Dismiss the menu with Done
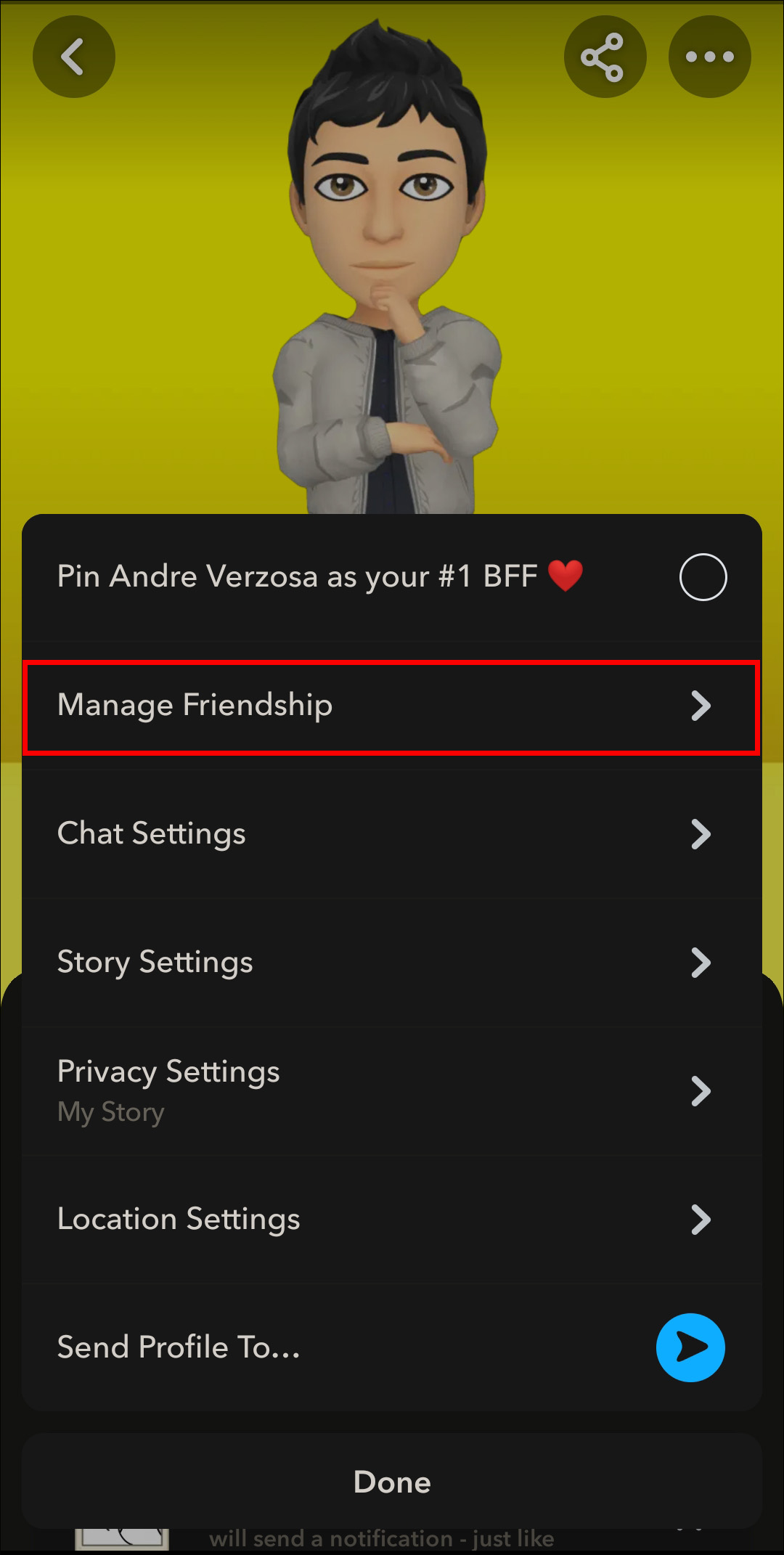 [392, 1482]
